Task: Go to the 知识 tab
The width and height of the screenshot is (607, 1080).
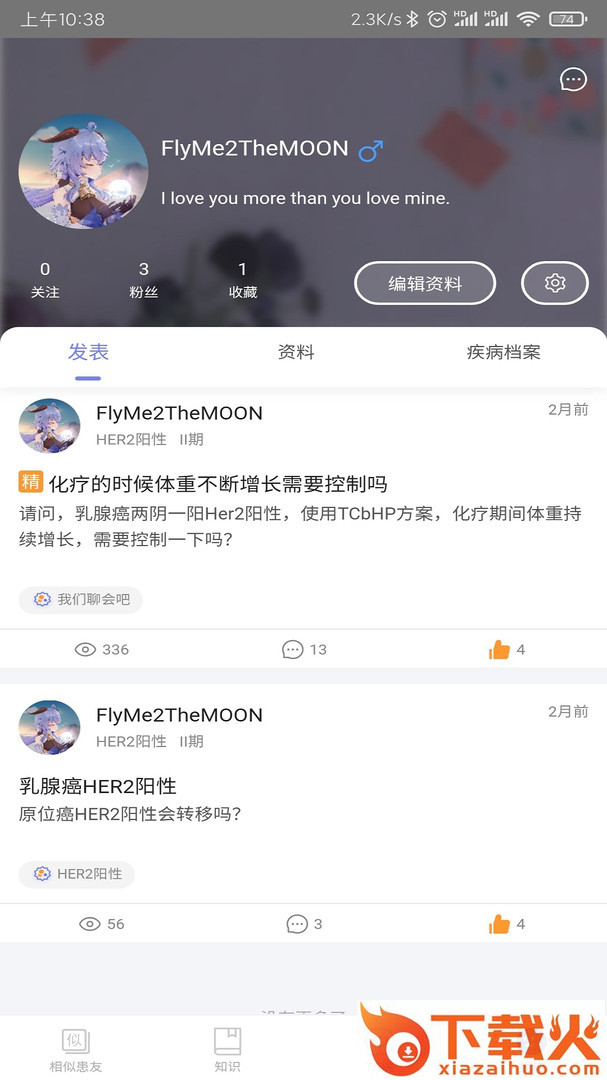Action: tap(227, 1049)
